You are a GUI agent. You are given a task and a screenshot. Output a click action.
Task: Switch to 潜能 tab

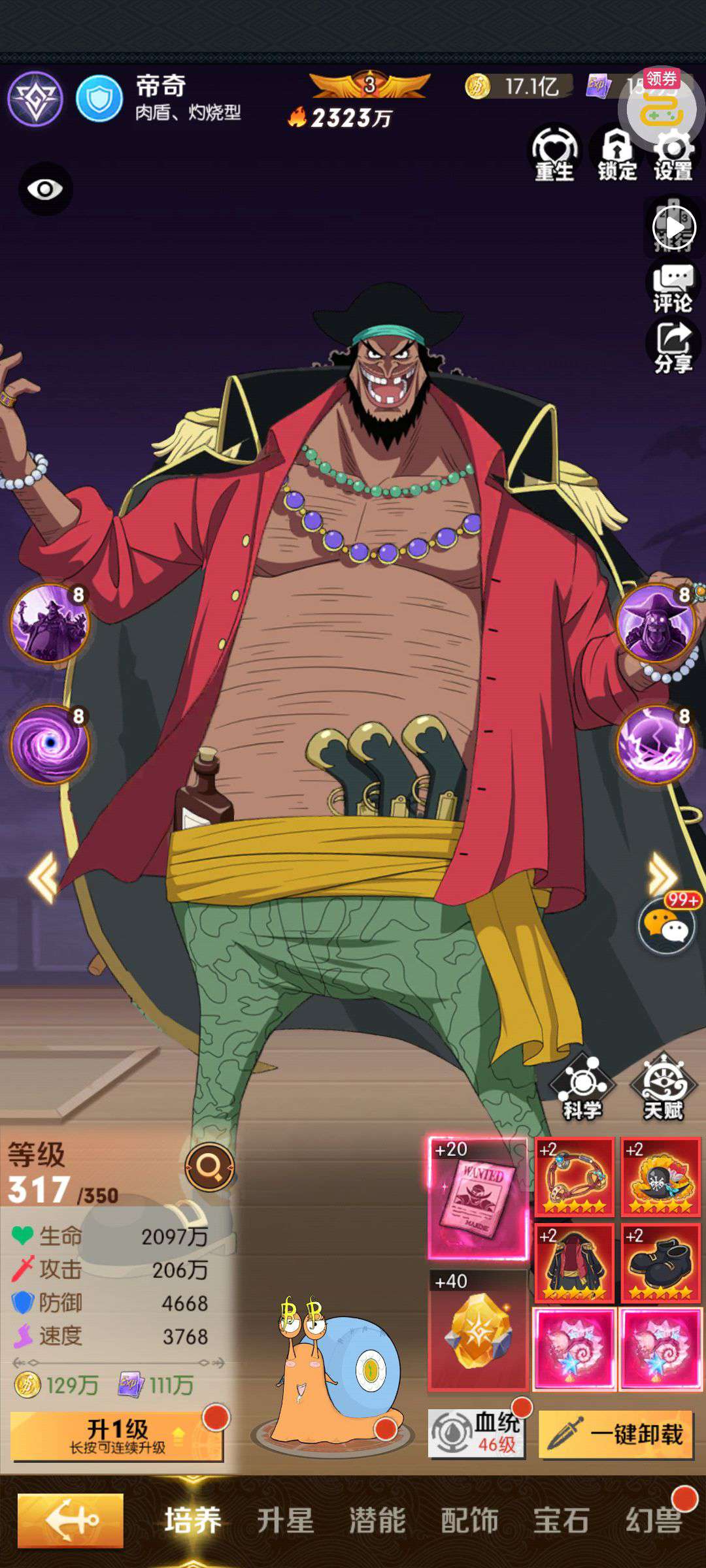click(x=377, y=1520)
